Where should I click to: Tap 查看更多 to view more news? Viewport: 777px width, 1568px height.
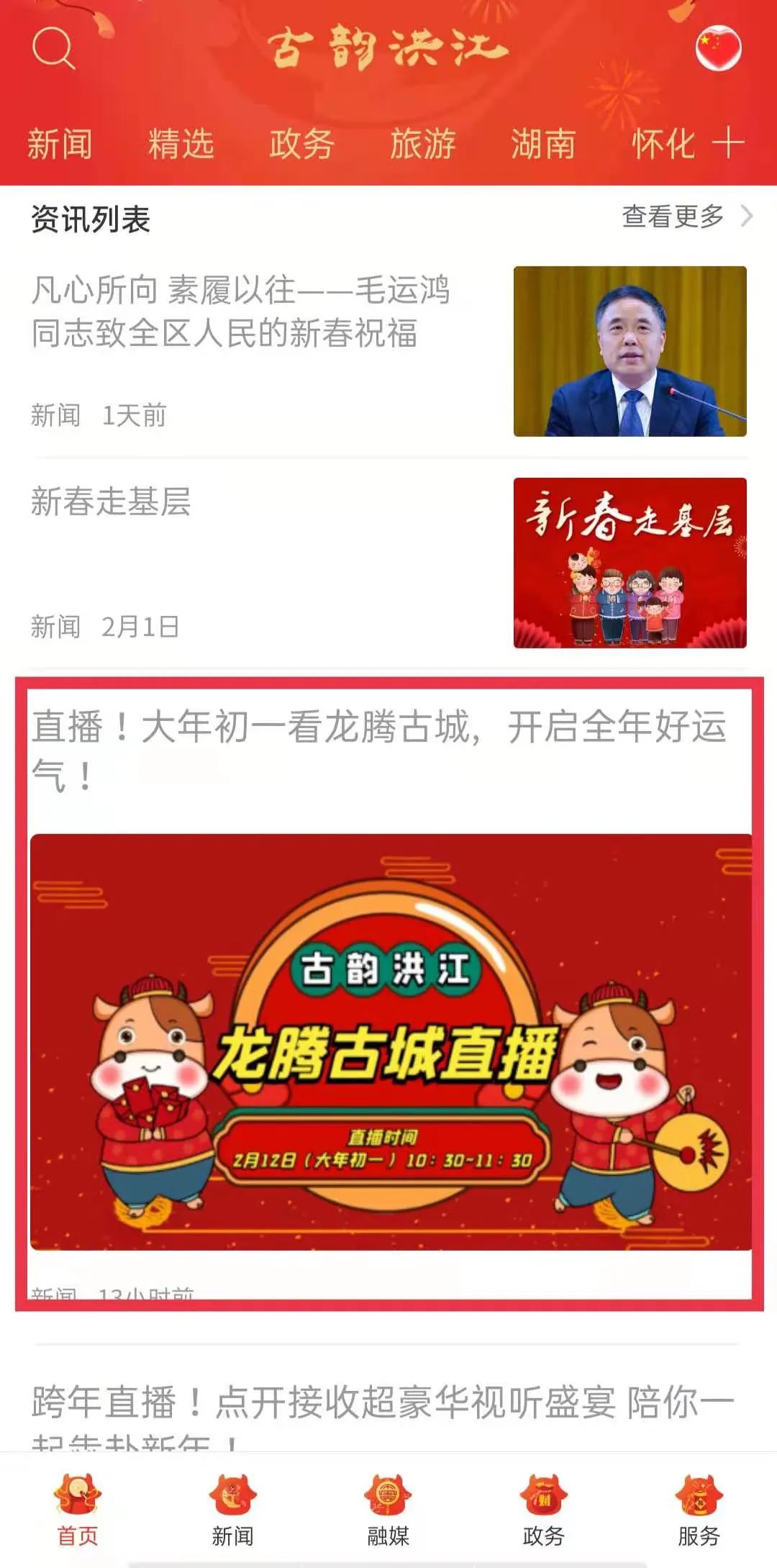685,216
